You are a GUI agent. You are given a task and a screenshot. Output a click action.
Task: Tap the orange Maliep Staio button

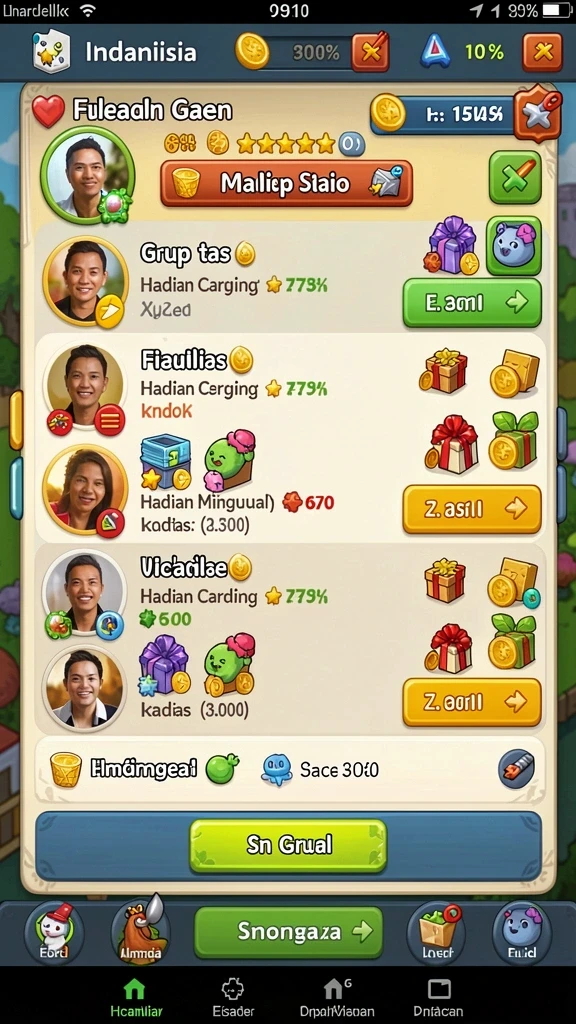click(286, 184)
